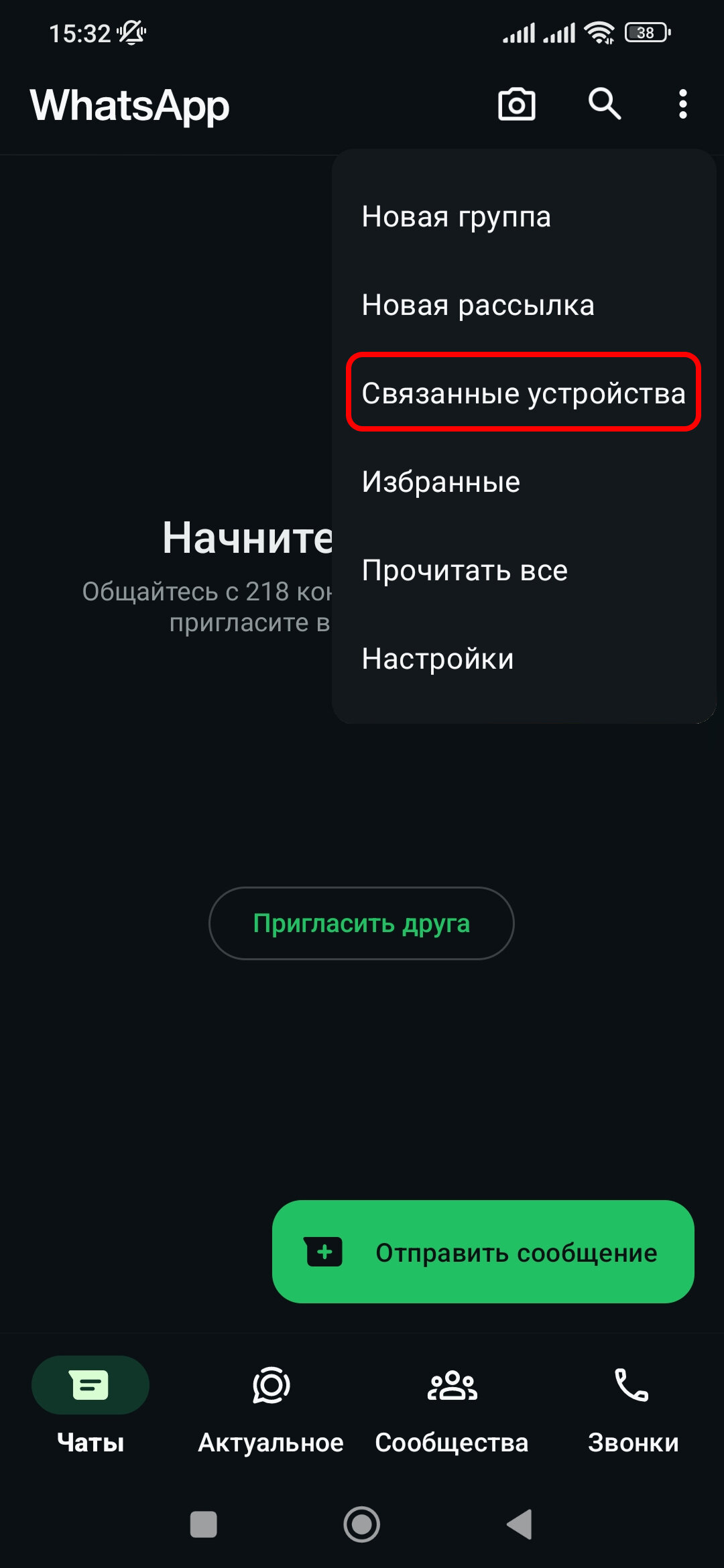Open "Связанные устройства"
Image resolution: width=724 pixels, height=1568 pixels.
pos(523,393)
